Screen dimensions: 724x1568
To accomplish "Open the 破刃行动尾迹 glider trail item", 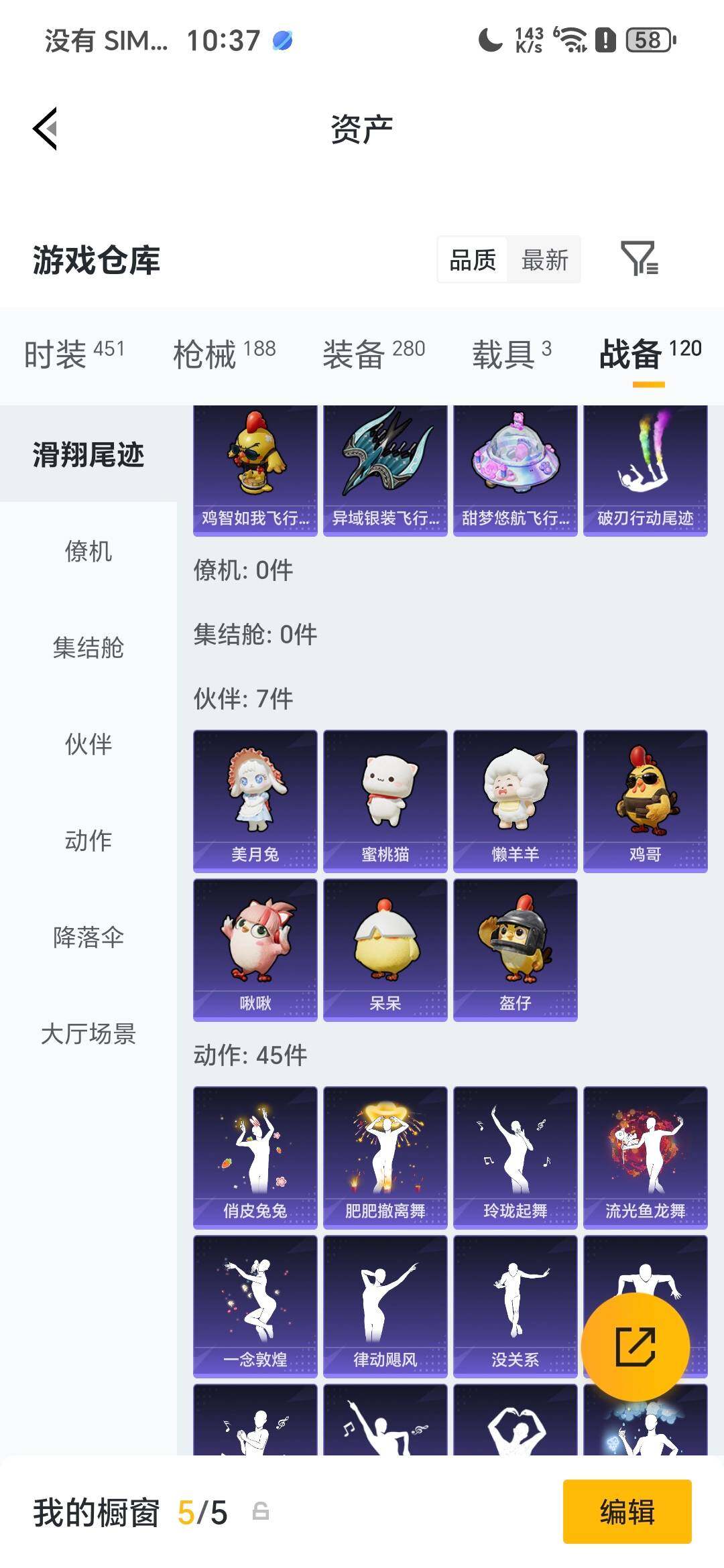I will (645, 469).
